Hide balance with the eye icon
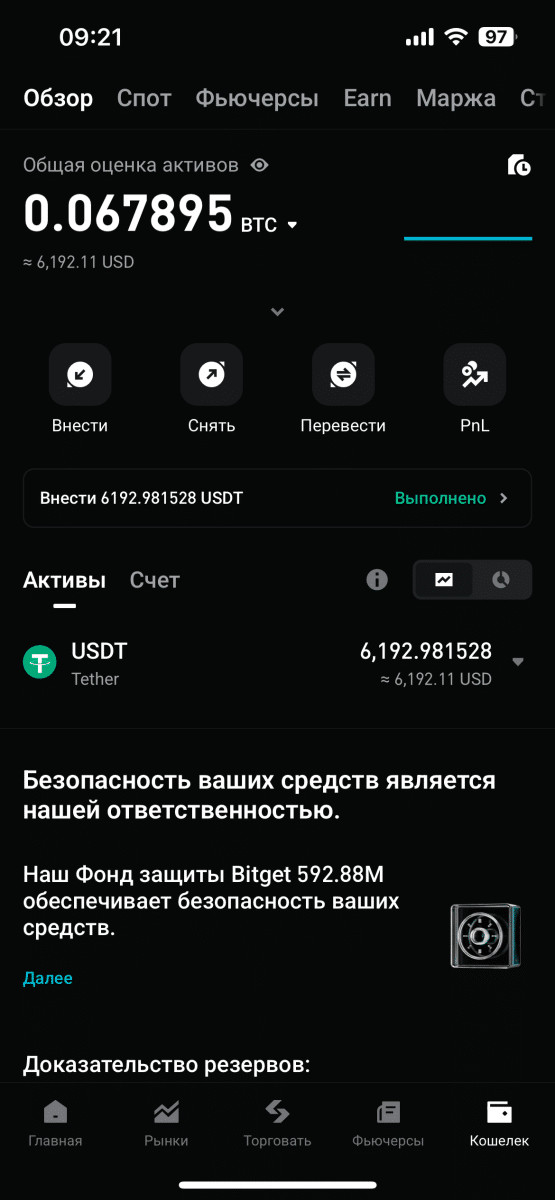This screenshot has height=1200, width=555. pyautogui.click(x=260, y=165)
